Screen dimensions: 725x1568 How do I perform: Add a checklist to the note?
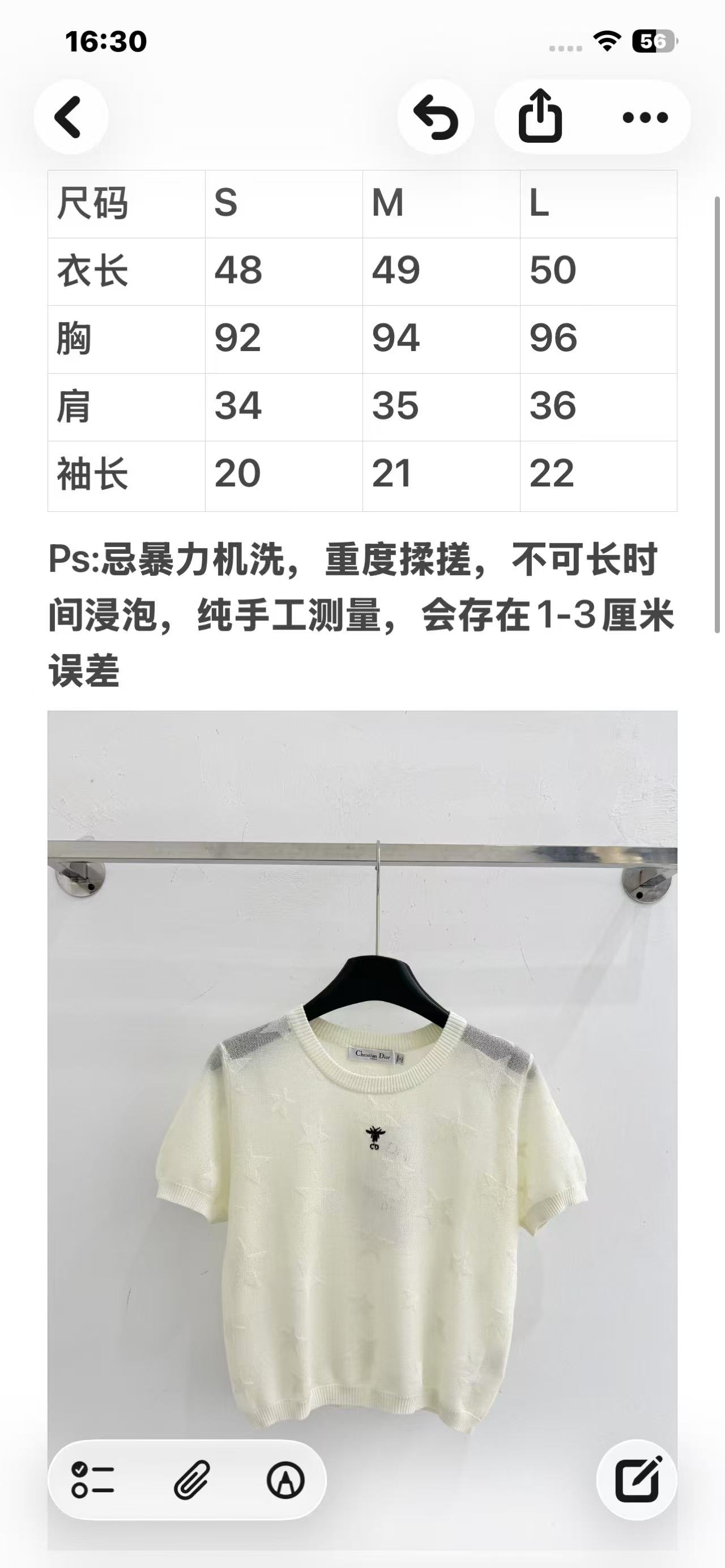point(92,1479)
